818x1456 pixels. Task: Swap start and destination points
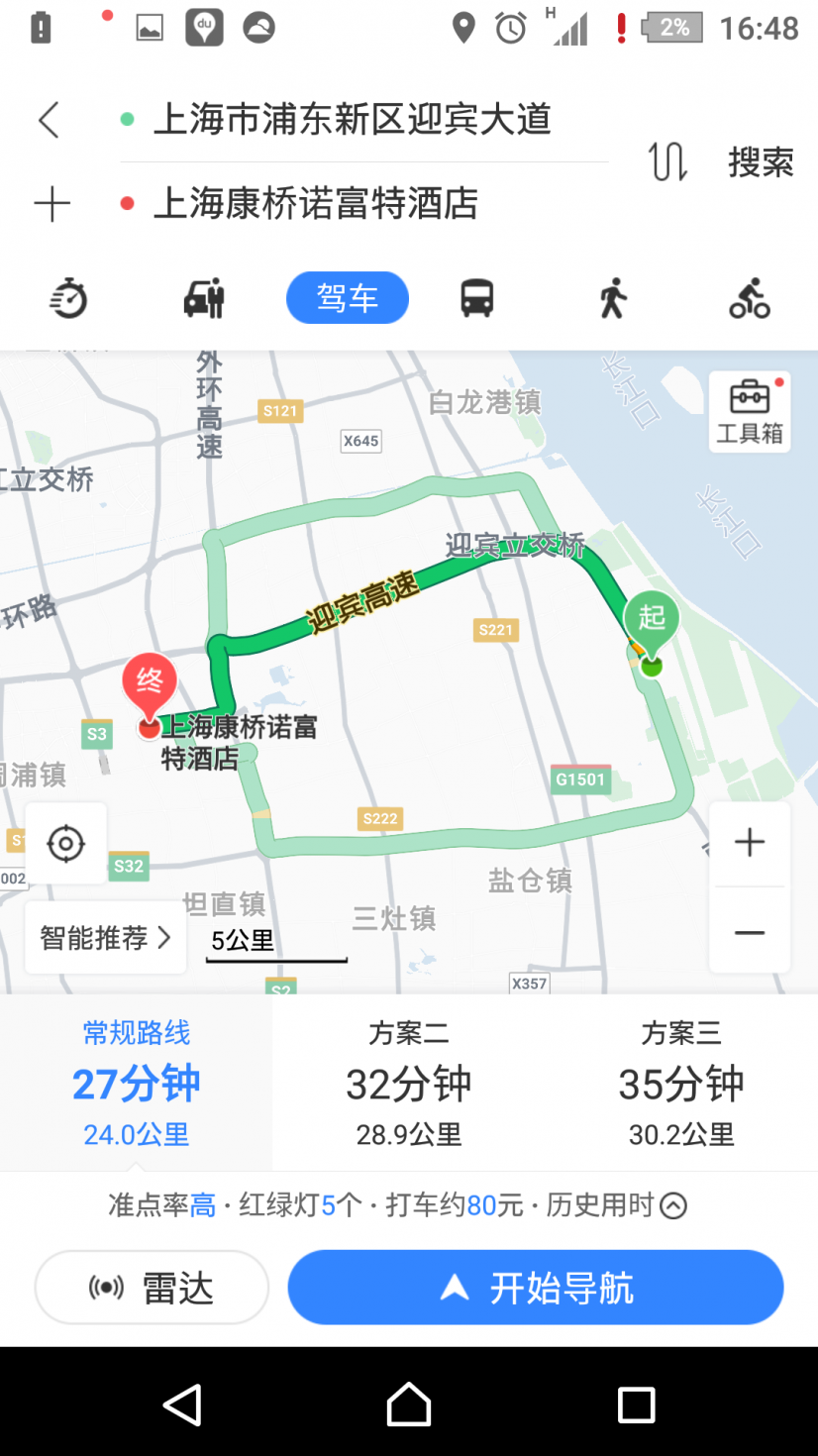[x=668, y=161]
